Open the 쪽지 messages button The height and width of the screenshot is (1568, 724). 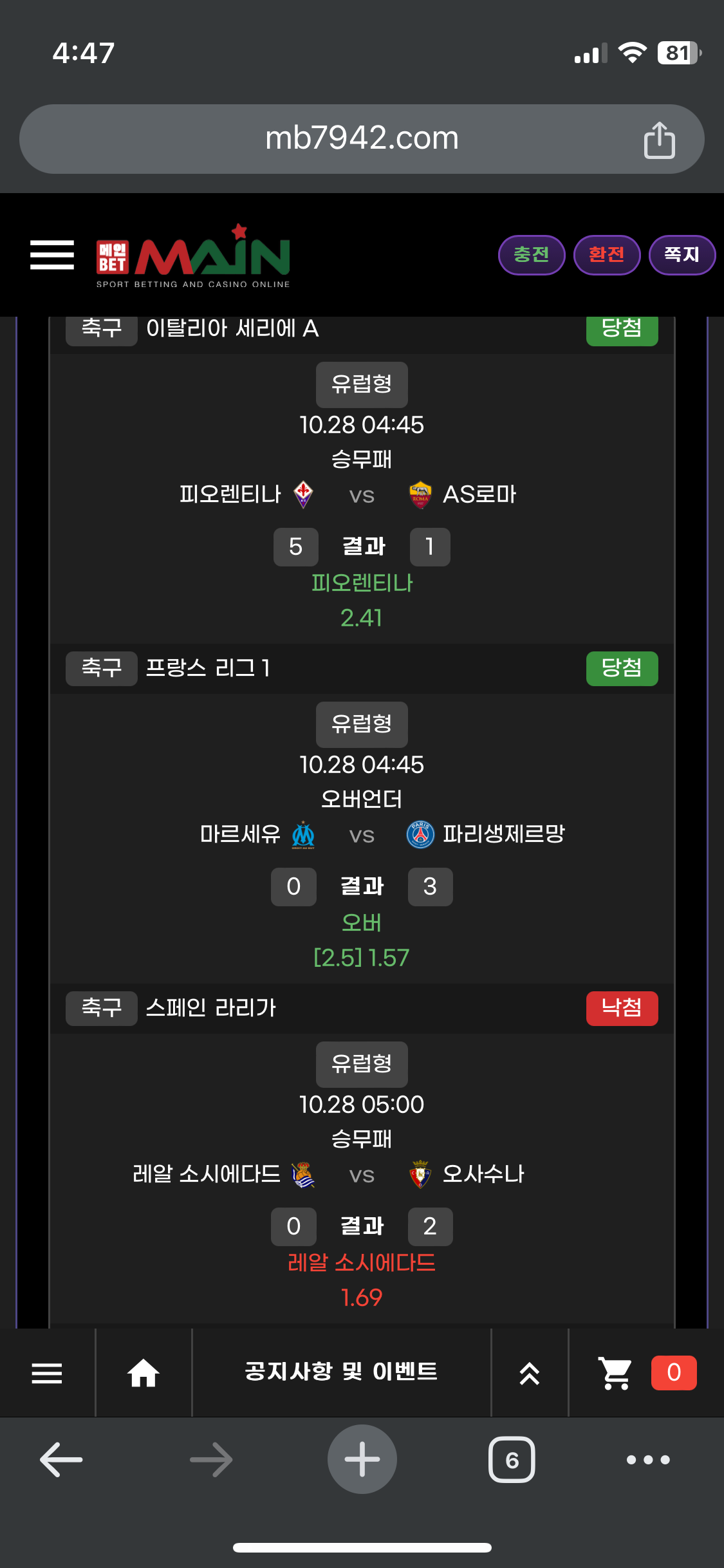[682, 255]
